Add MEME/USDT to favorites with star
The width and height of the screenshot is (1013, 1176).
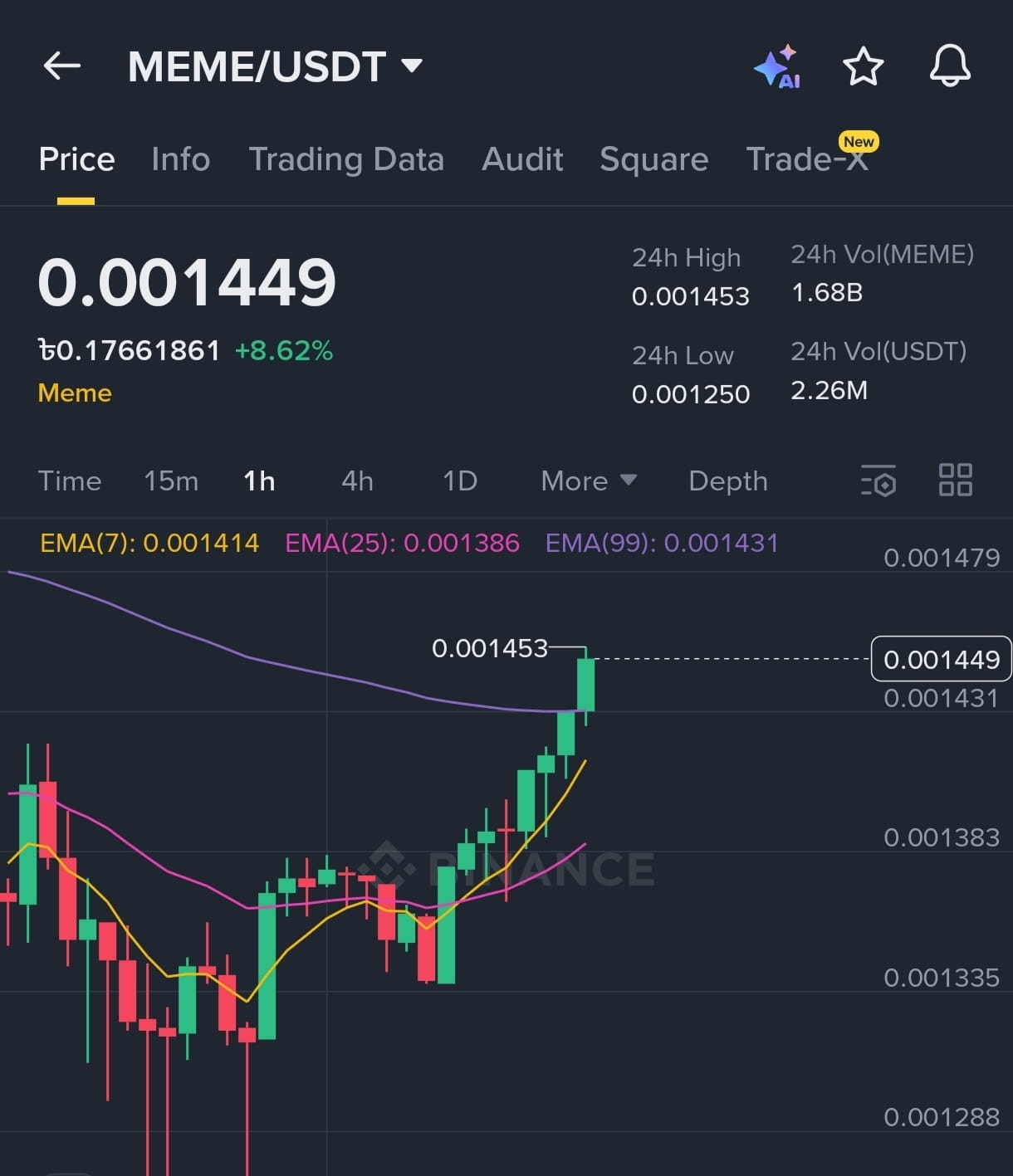point(863,66)
